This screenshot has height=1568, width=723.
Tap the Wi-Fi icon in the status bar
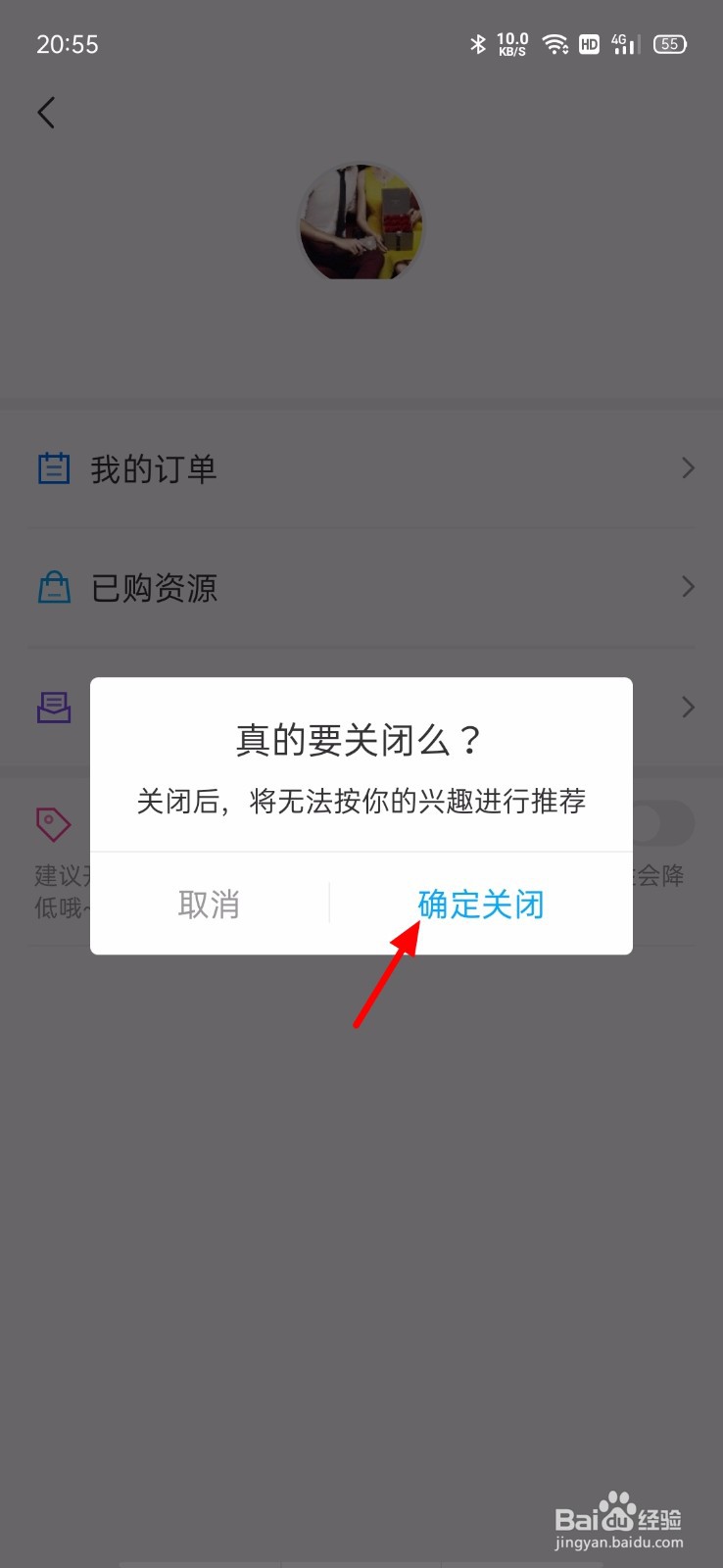(x=555, y=44)
